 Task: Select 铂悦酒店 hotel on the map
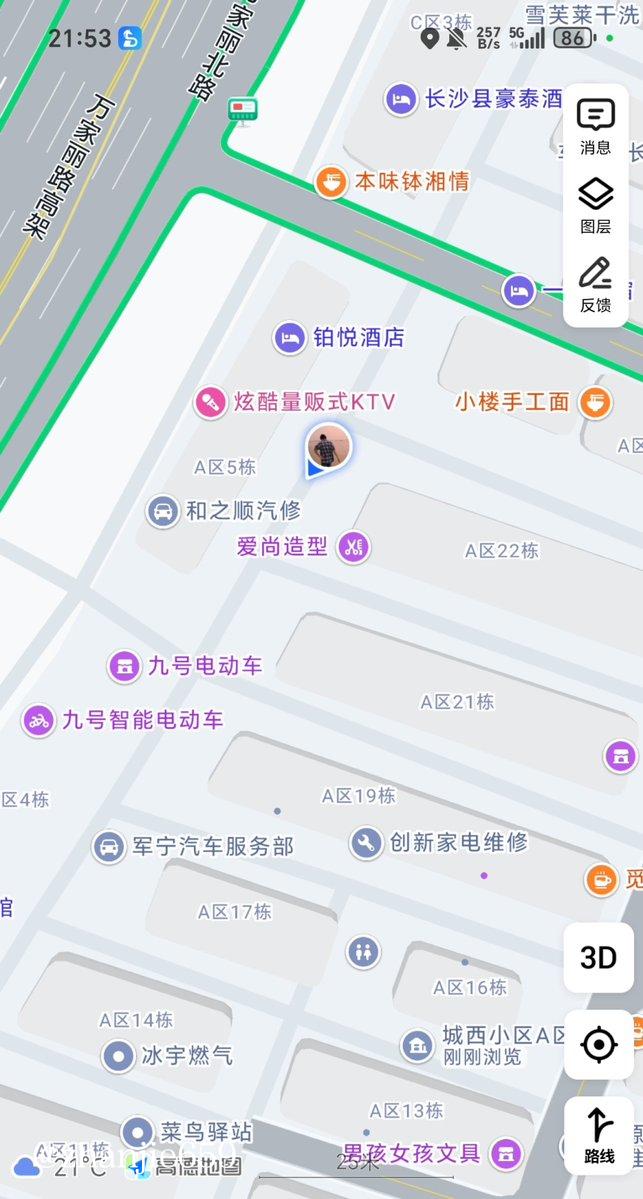click(290, 338)
